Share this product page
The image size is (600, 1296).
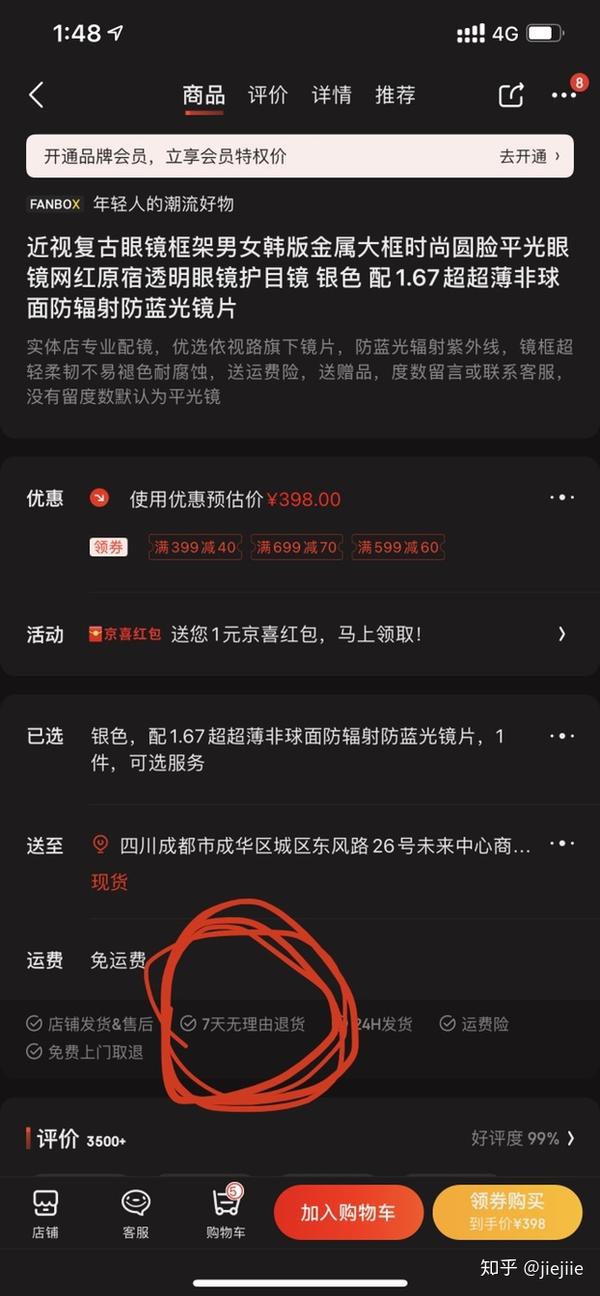[511, 95]
